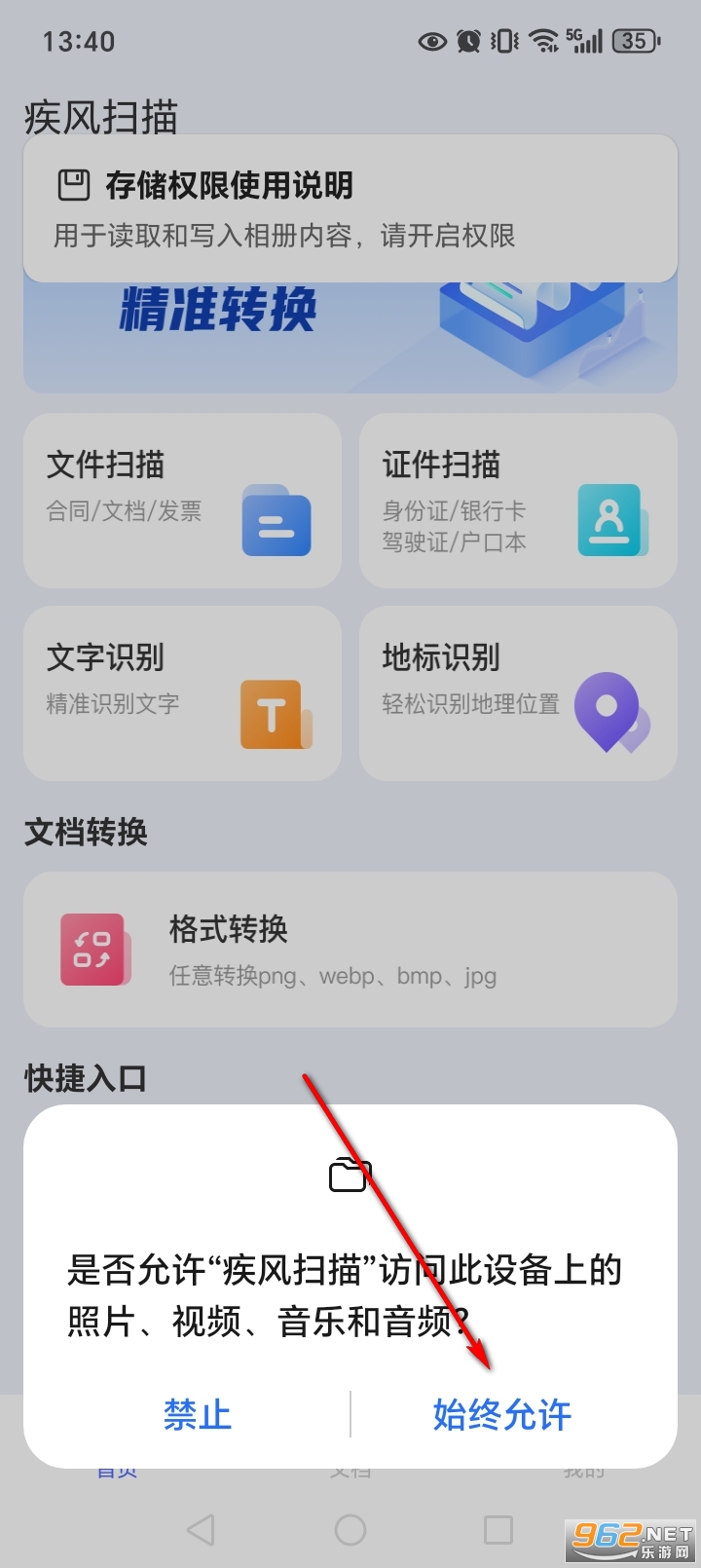Select the 文字识别 card
Viewport: 701px width, 1568px height.
(x=182, y=693)
